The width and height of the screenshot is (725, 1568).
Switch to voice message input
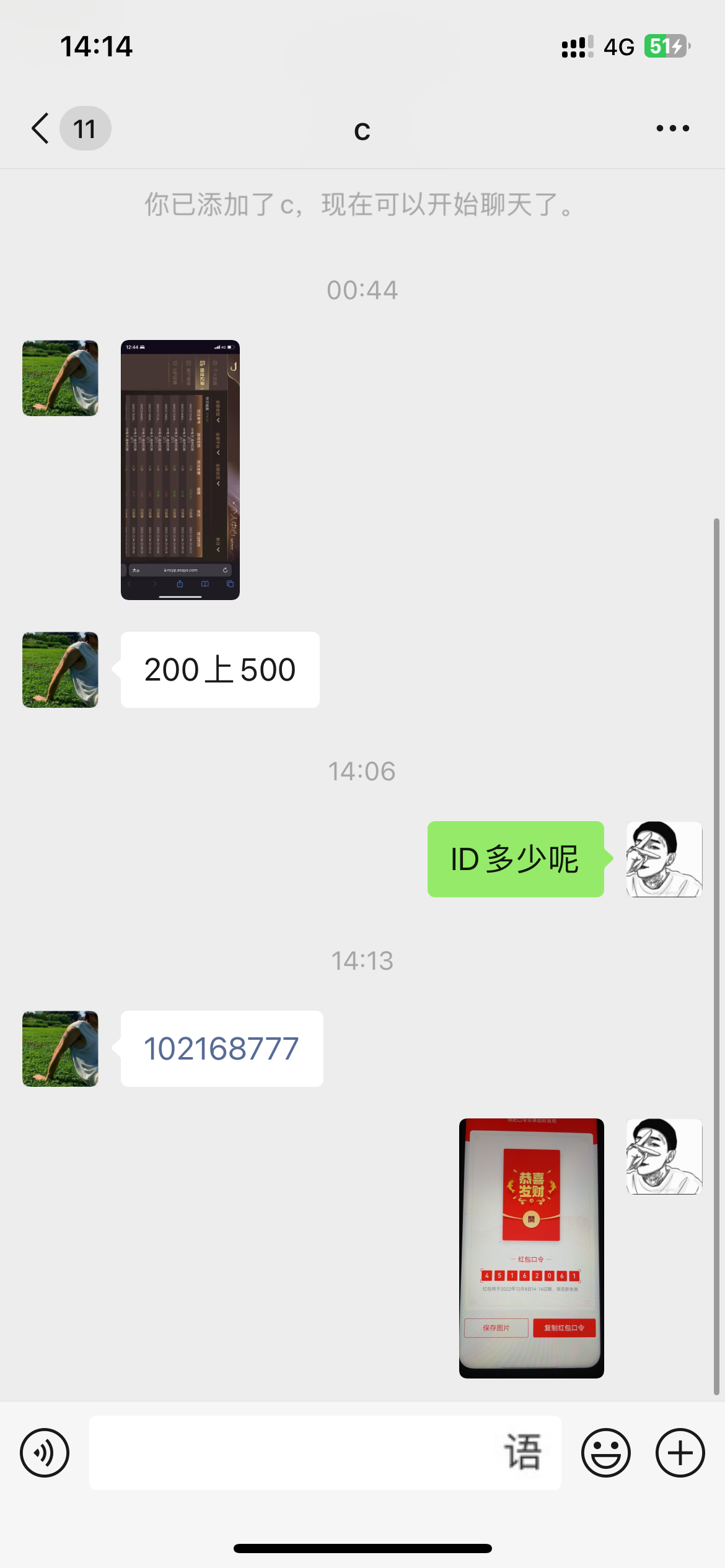(45, 1453)
